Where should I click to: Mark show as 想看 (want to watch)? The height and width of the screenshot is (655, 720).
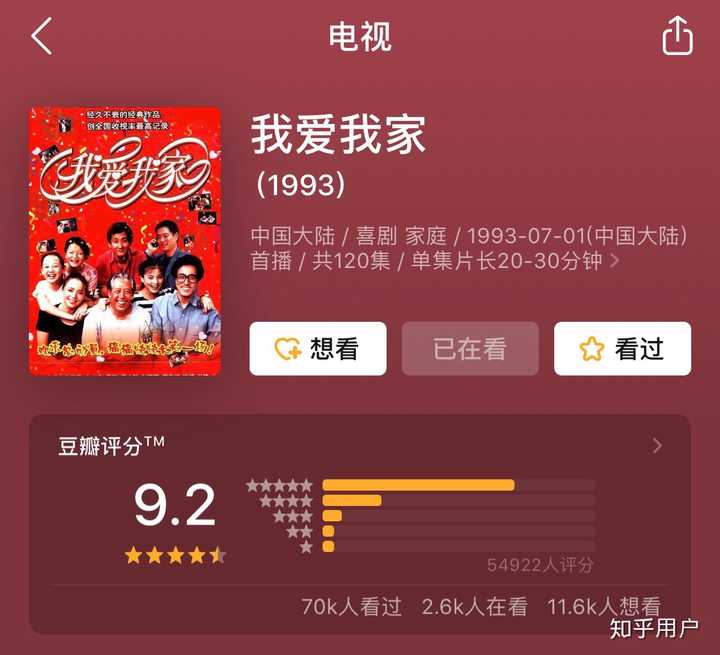(318, 348)
